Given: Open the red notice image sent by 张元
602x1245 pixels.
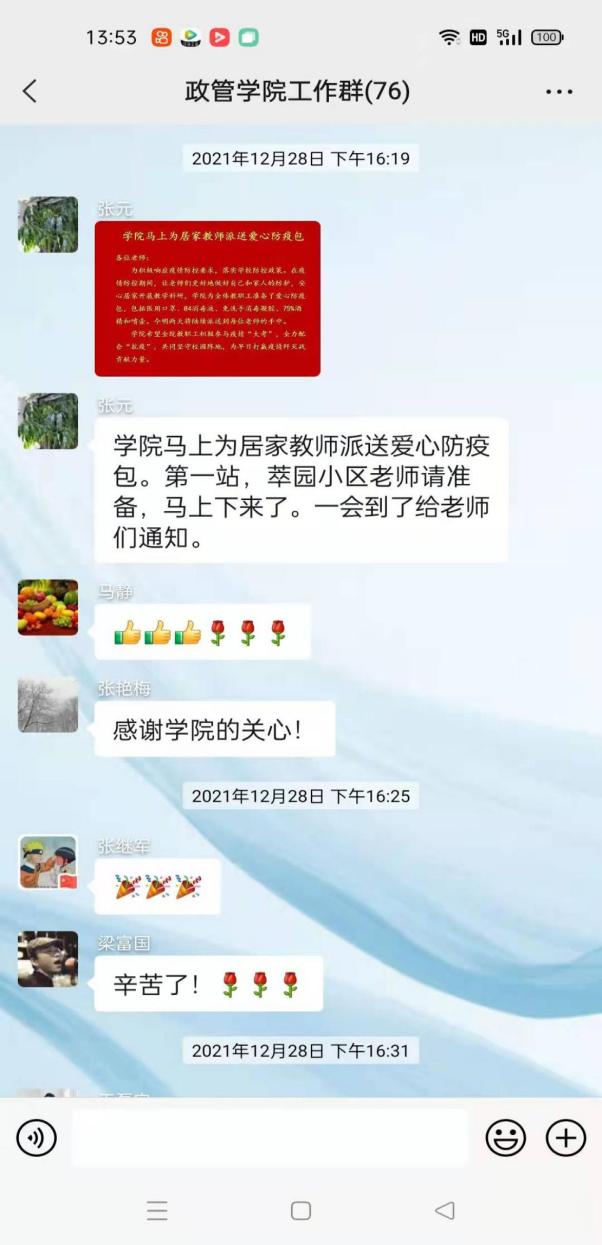Looking at the screenshot, I should click(x=207, y=298).
